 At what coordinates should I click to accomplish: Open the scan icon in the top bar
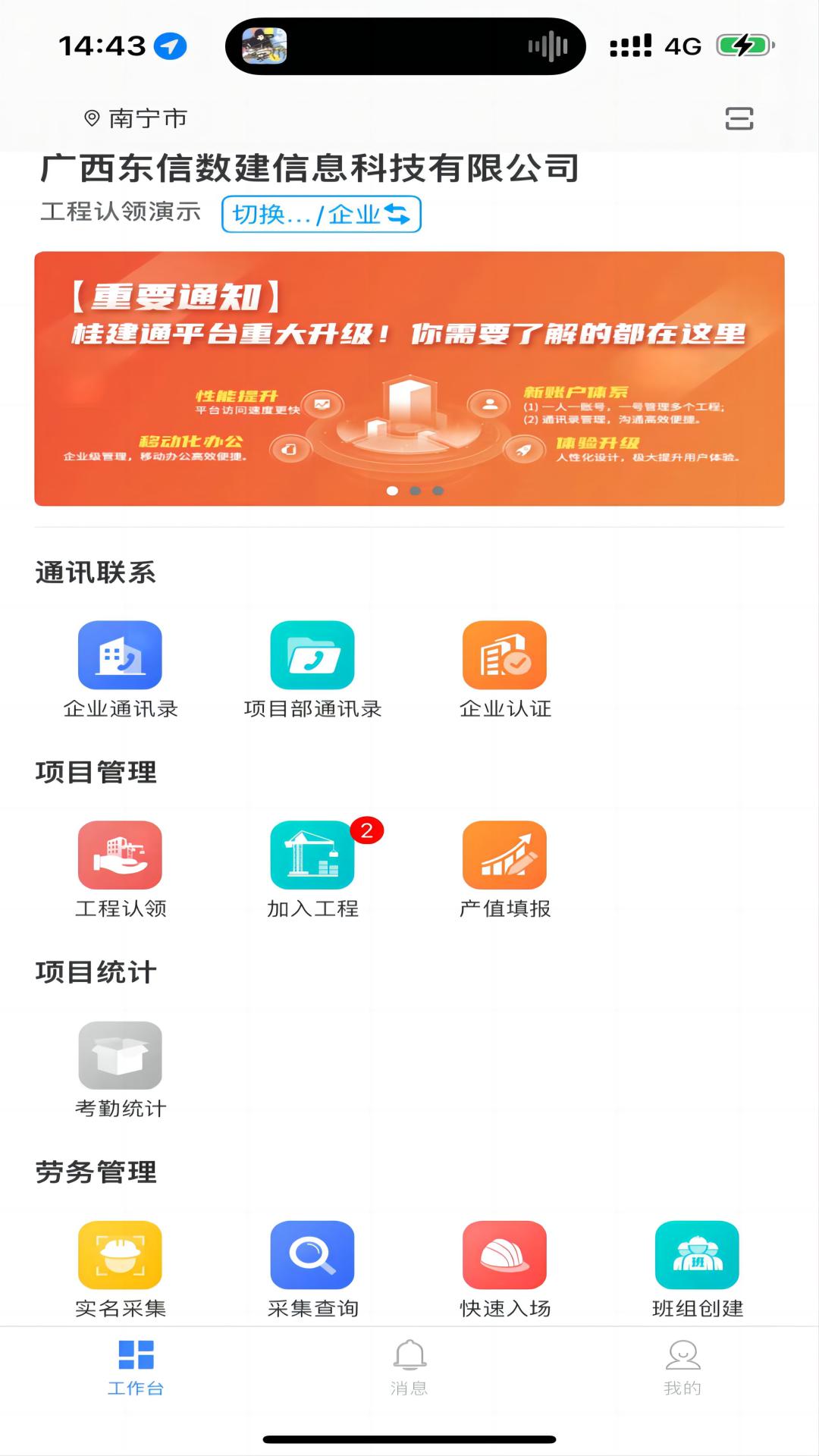pos(739,119)
